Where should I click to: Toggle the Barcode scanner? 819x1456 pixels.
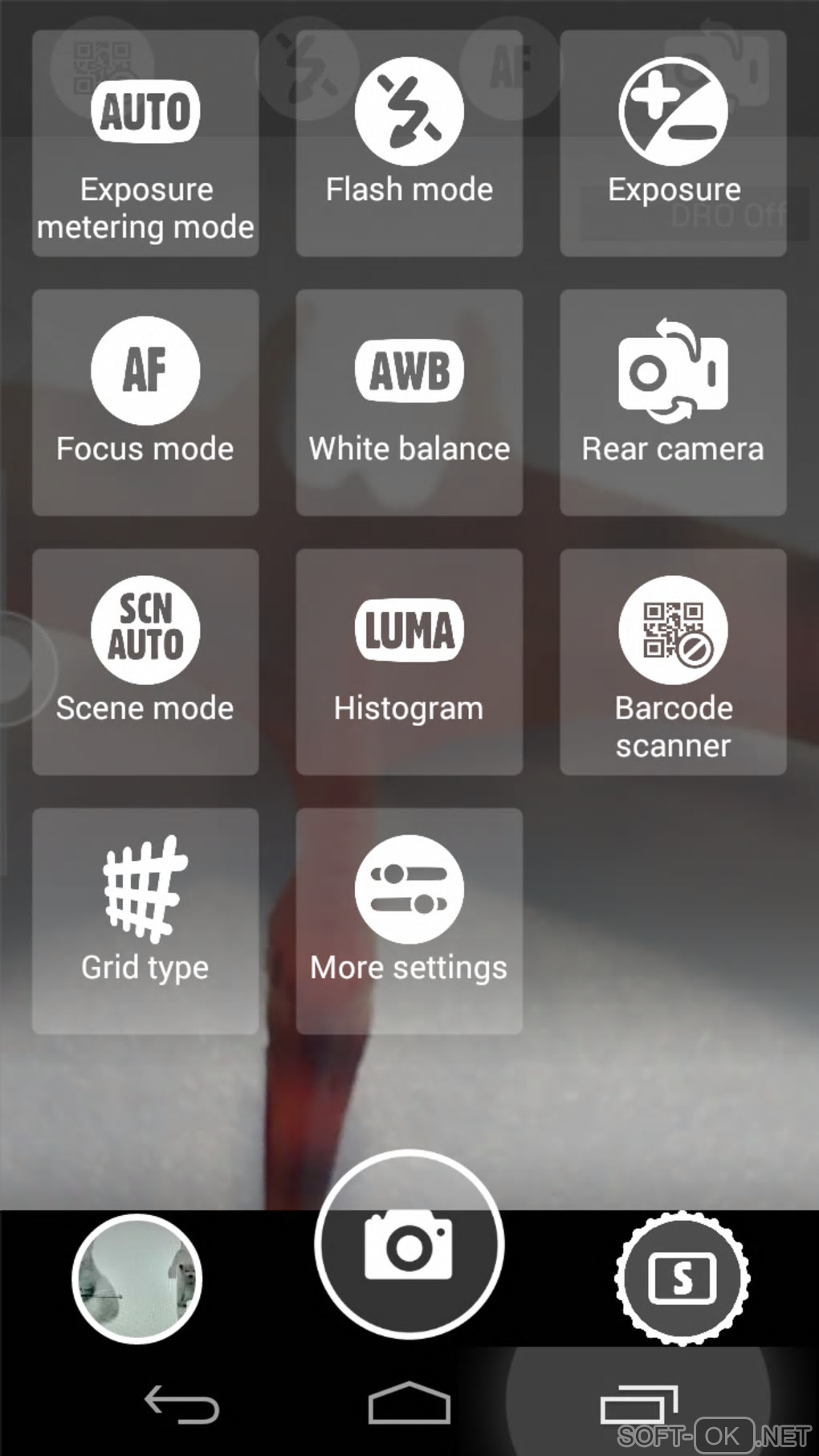(673, 662)
